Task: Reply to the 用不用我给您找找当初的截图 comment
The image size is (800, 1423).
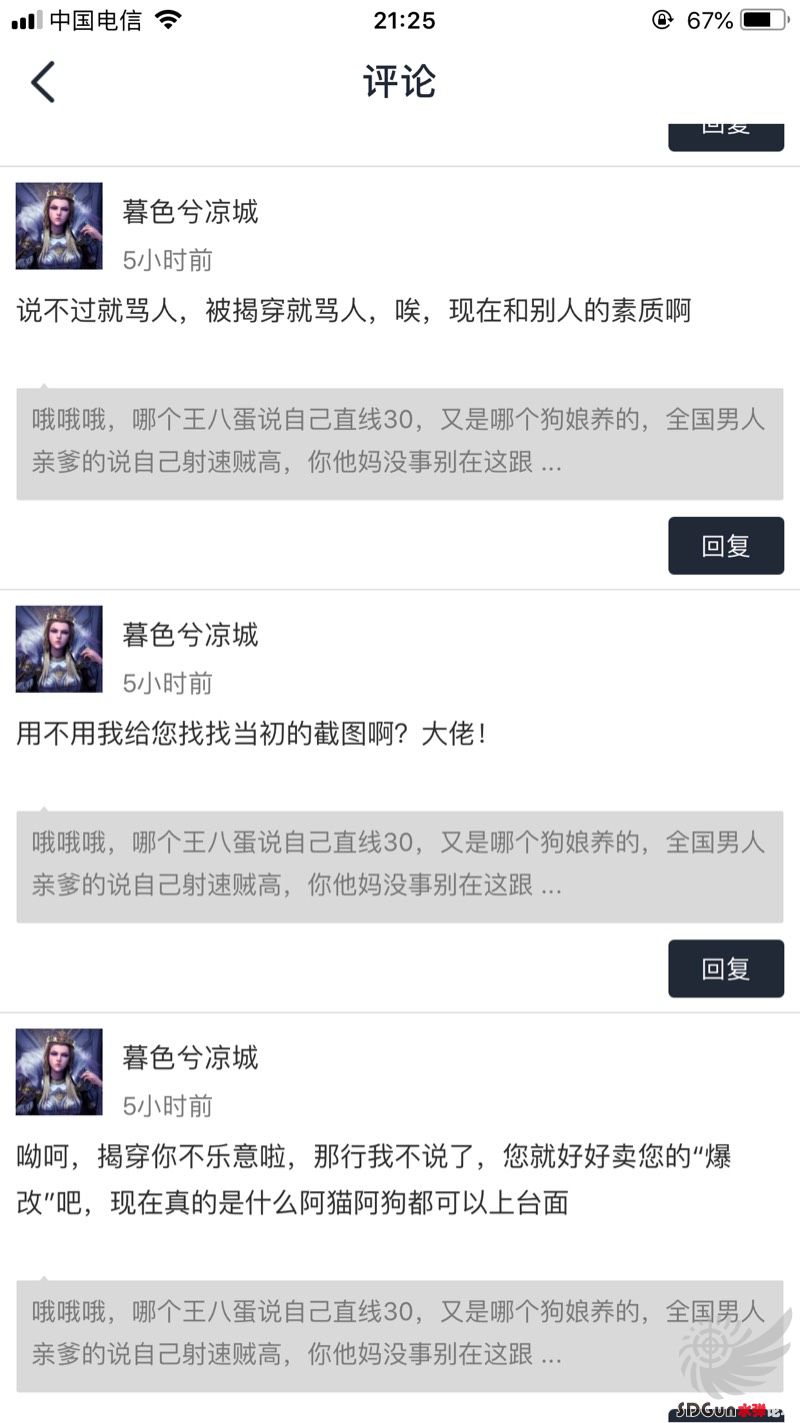Action: pyautogui.click(x=725, y=969)
